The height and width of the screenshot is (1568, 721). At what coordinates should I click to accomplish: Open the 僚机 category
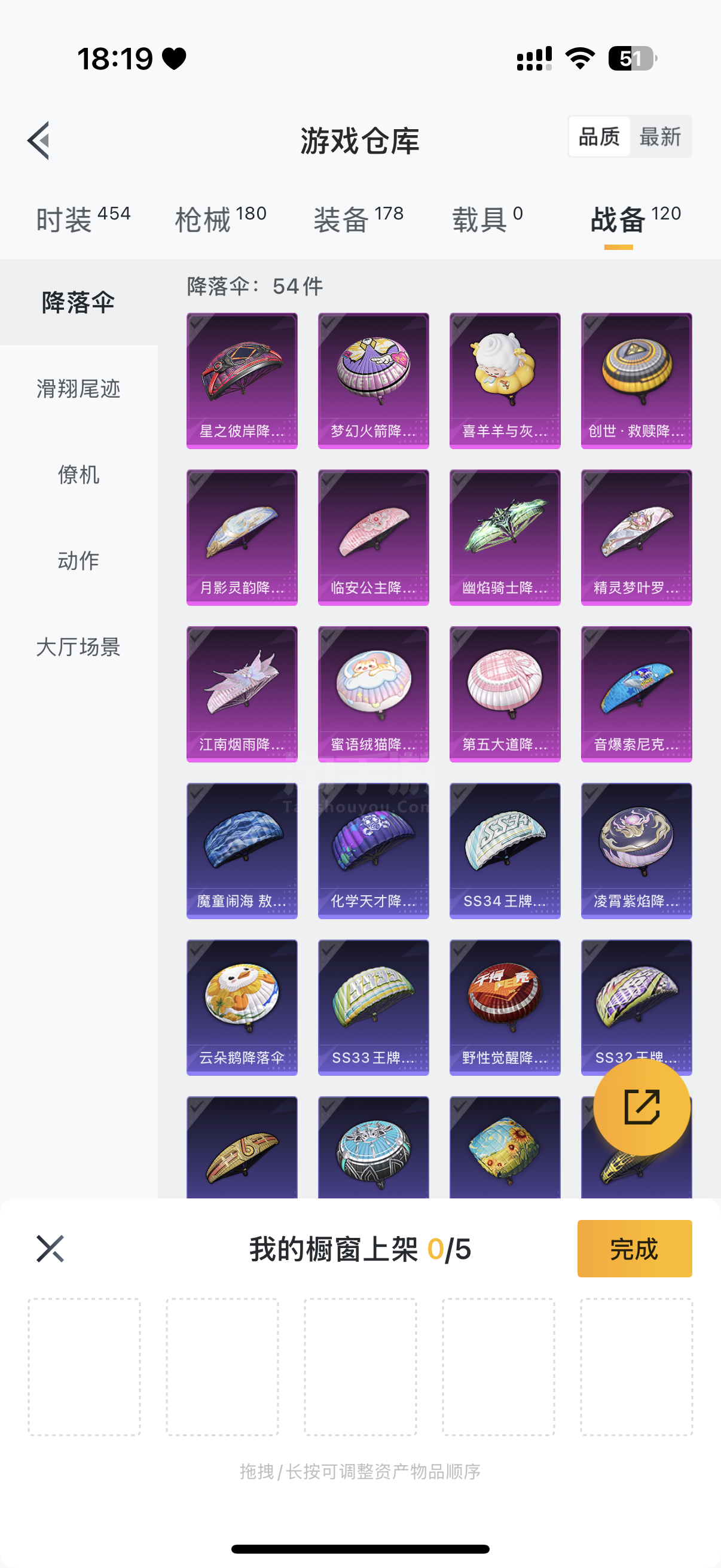tap(78, 474)
